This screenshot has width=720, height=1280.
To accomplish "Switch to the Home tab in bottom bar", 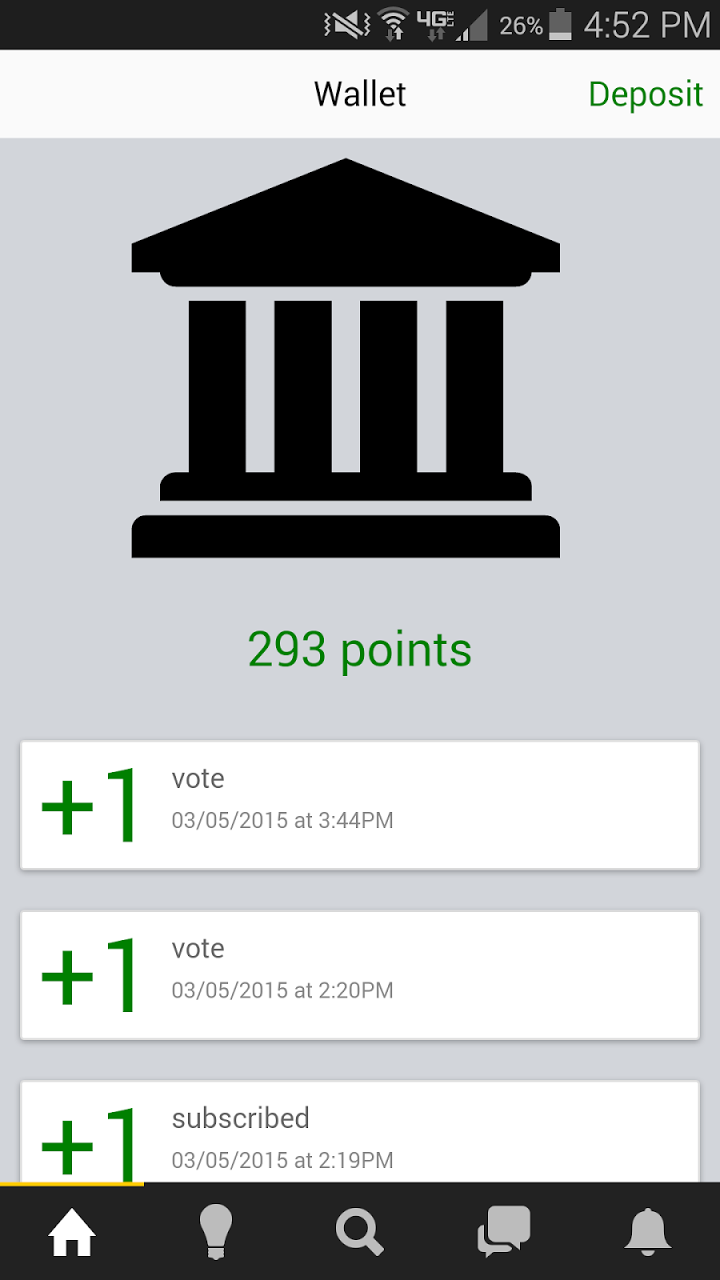I will pyautogui.click(x=70, y=1232).
